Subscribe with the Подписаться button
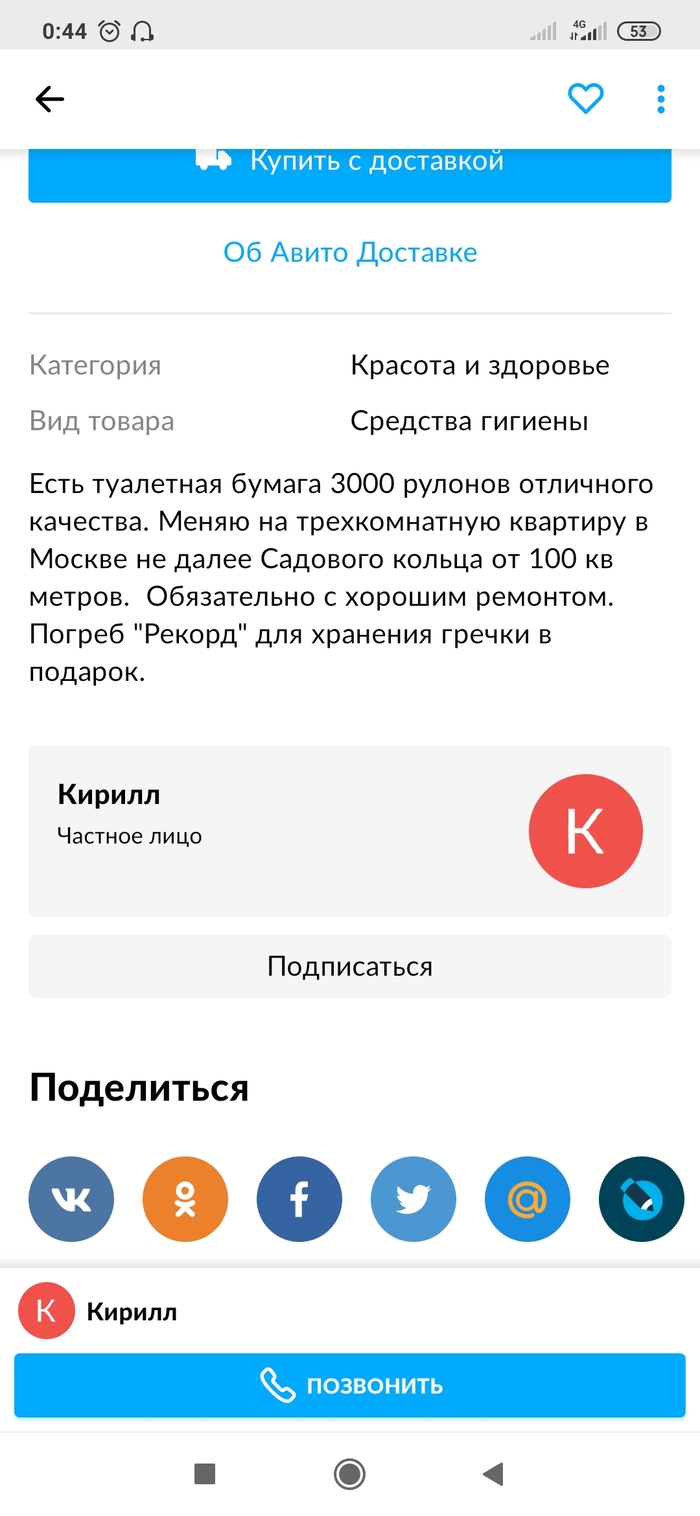700x1516 pixels. coord(349,966)
